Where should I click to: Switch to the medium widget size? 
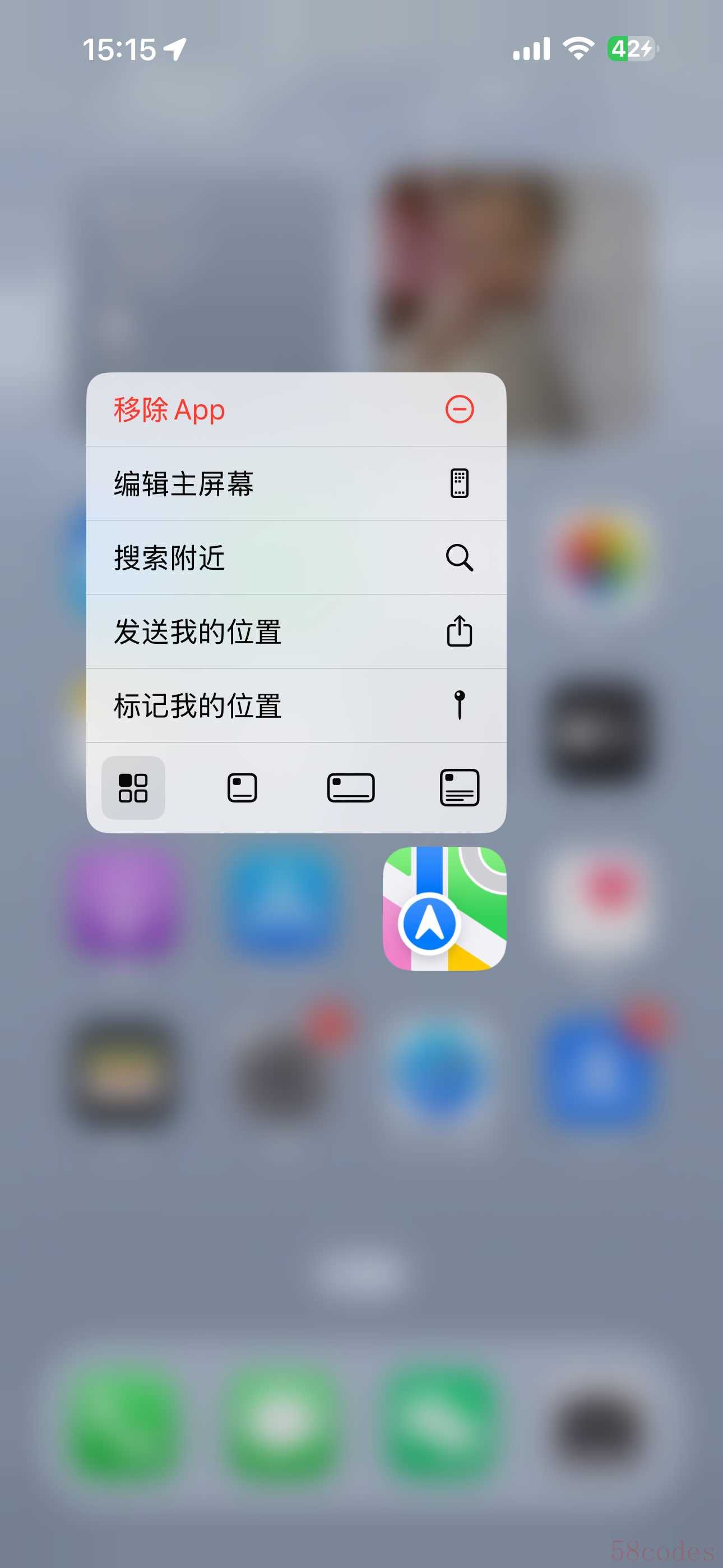pyautogui.click(x=350, y=788)
